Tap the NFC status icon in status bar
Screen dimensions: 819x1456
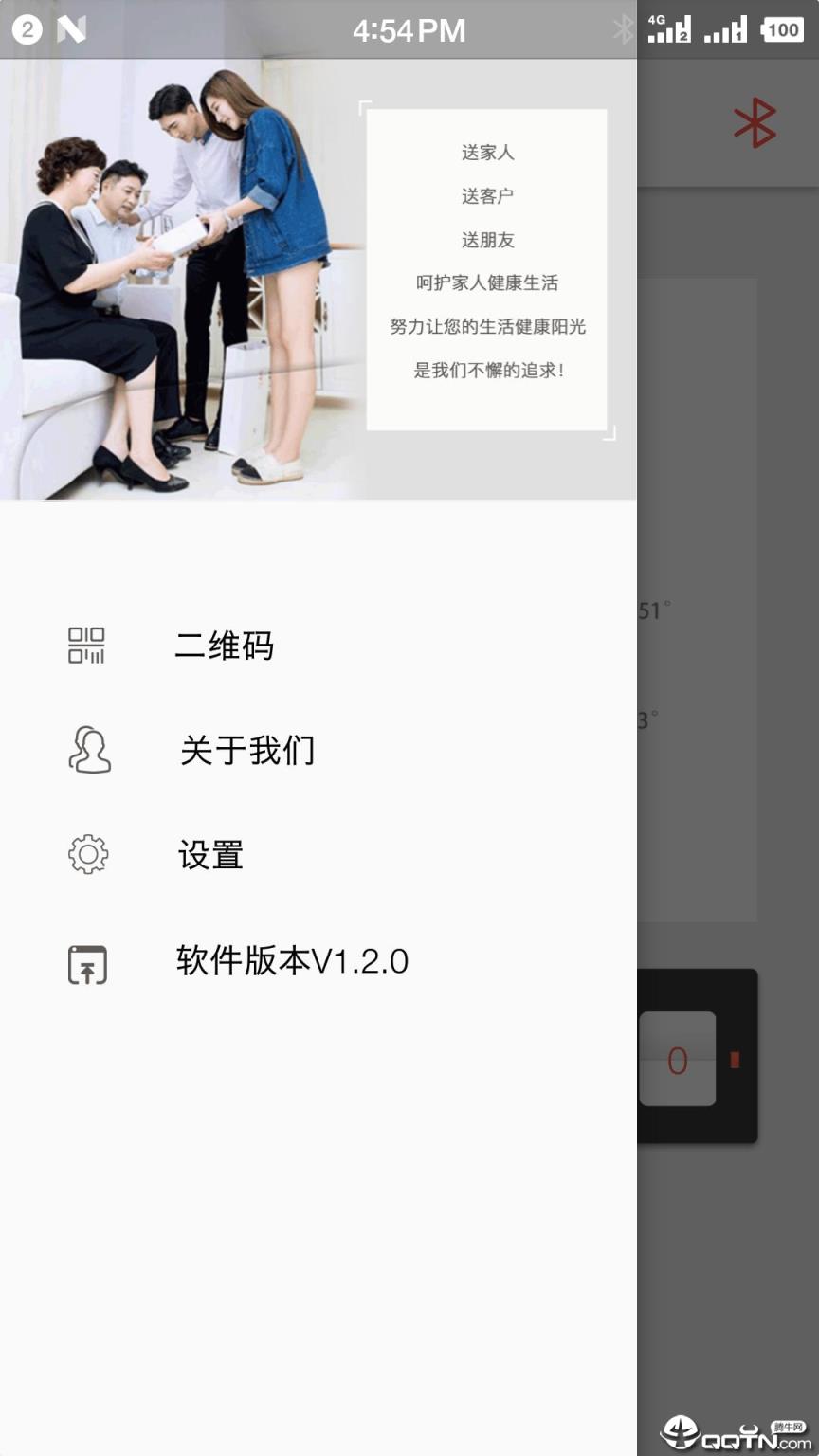[70, 29]
